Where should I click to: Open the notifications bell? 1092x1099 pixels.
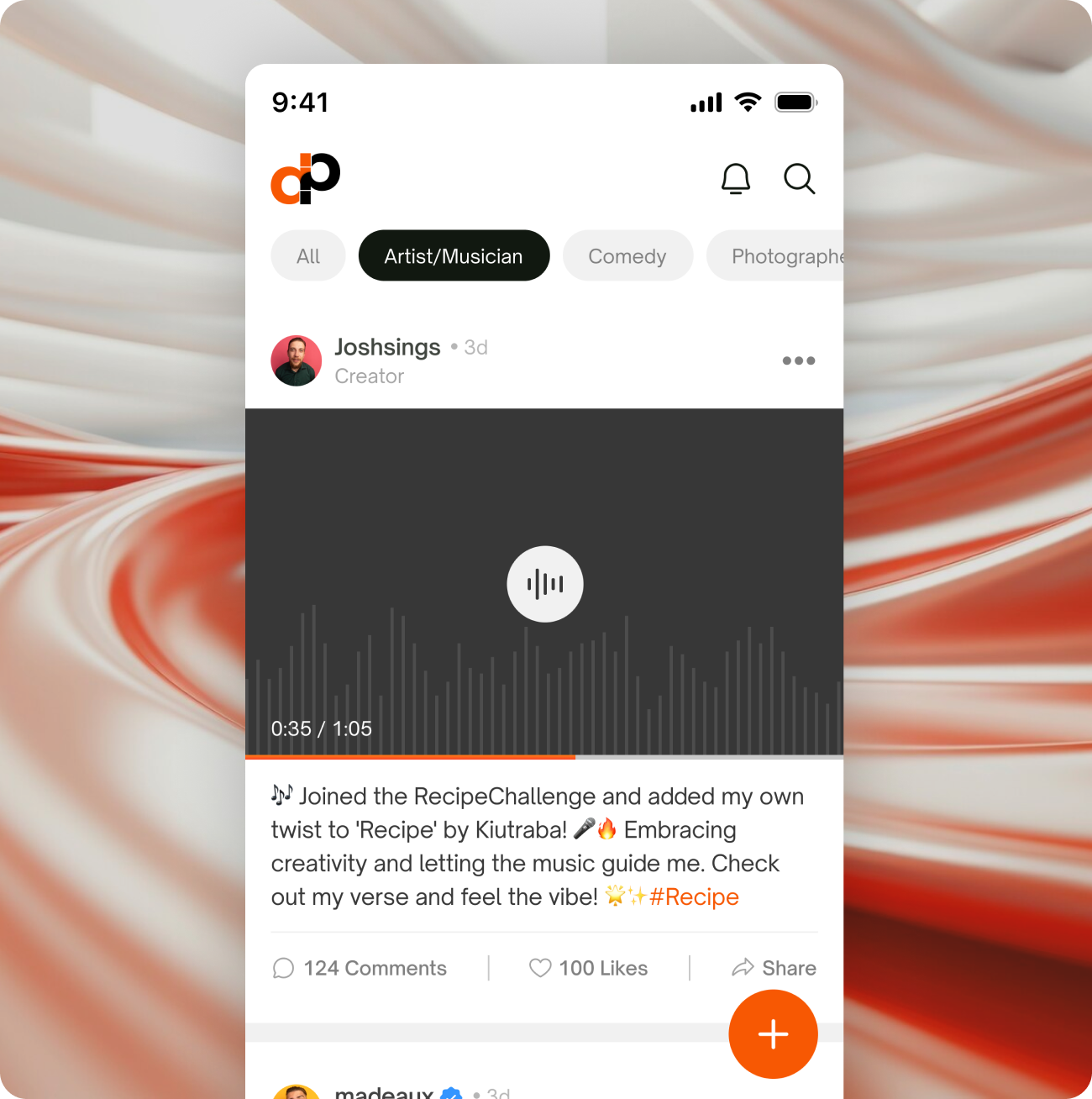tap(735, 179)
